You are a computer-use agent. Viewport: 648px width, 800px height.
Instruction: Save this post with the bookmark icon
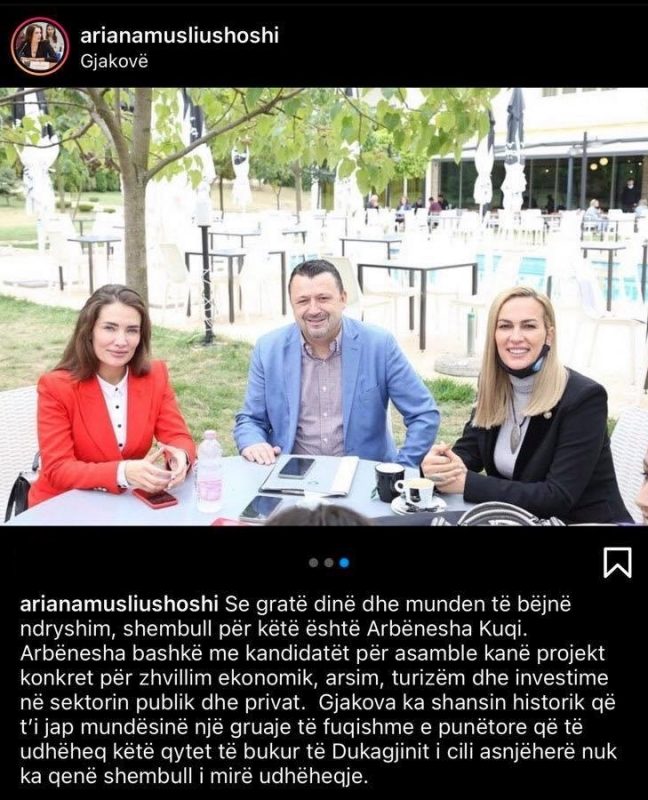tap(617, 563)
